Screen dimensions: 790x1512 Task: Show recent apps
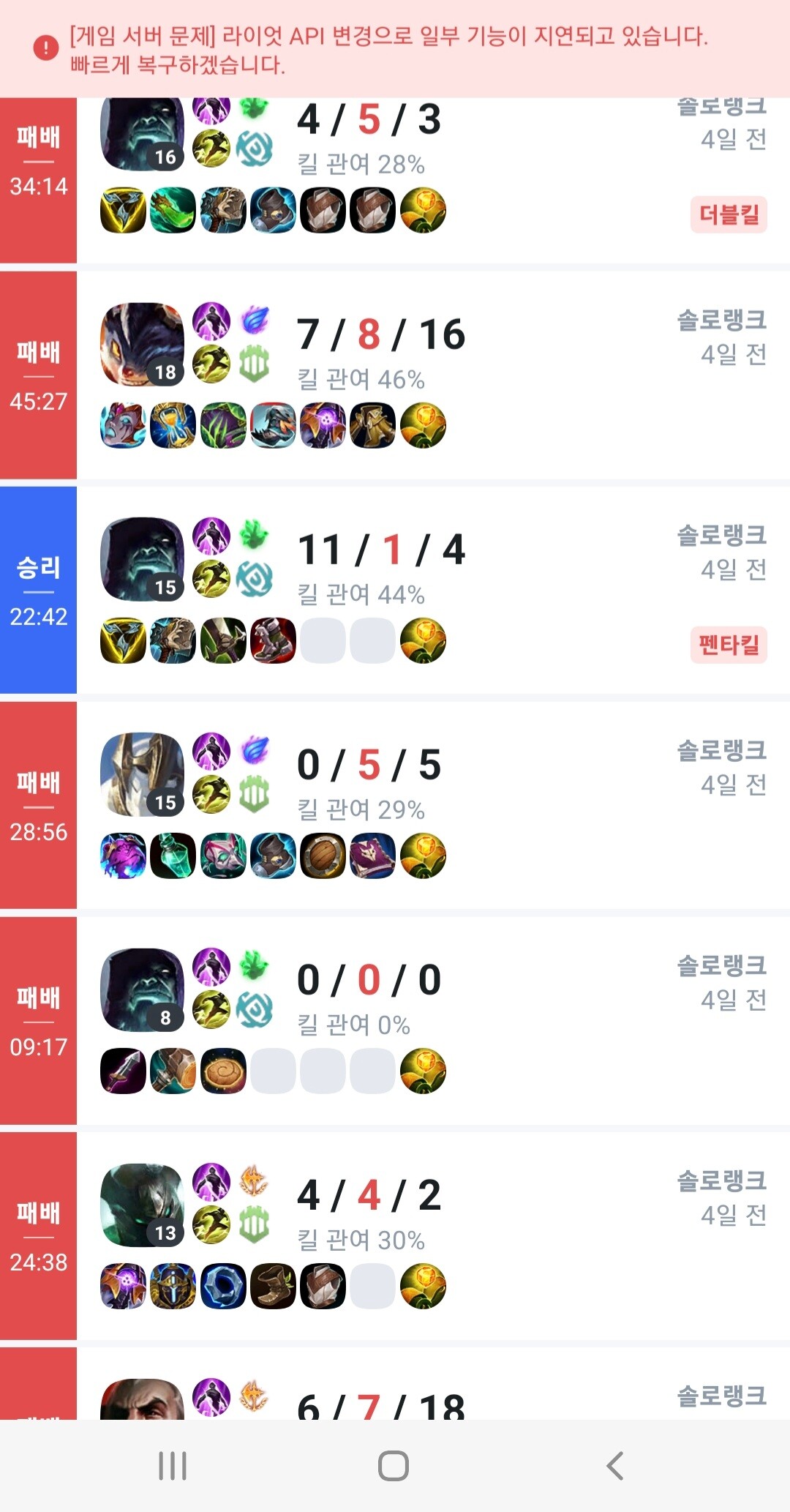pyautogui.click(x=173, y=1466)
